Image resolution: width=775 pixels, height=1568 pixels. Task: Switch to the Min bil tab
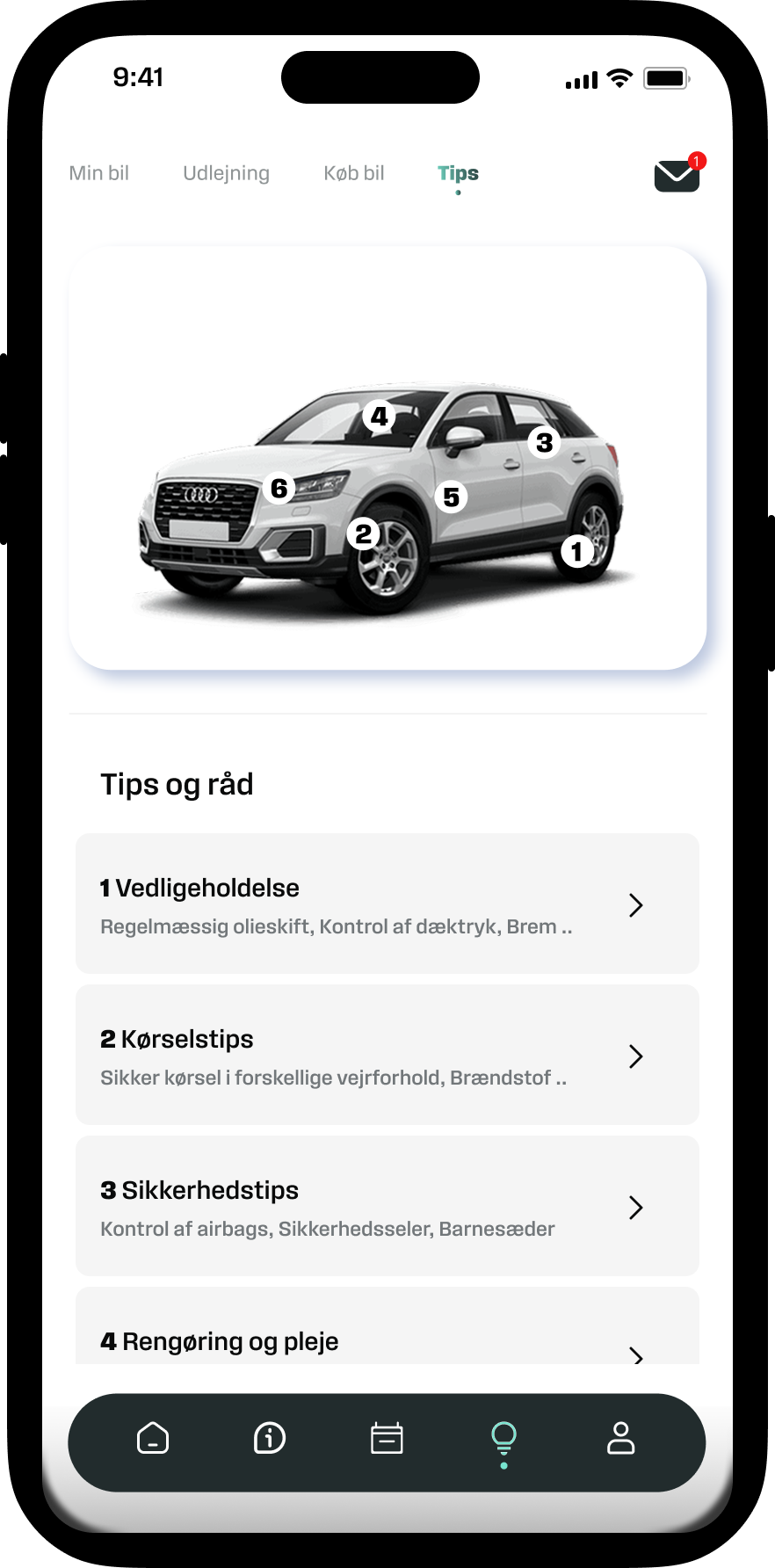[x=99, y=173]
